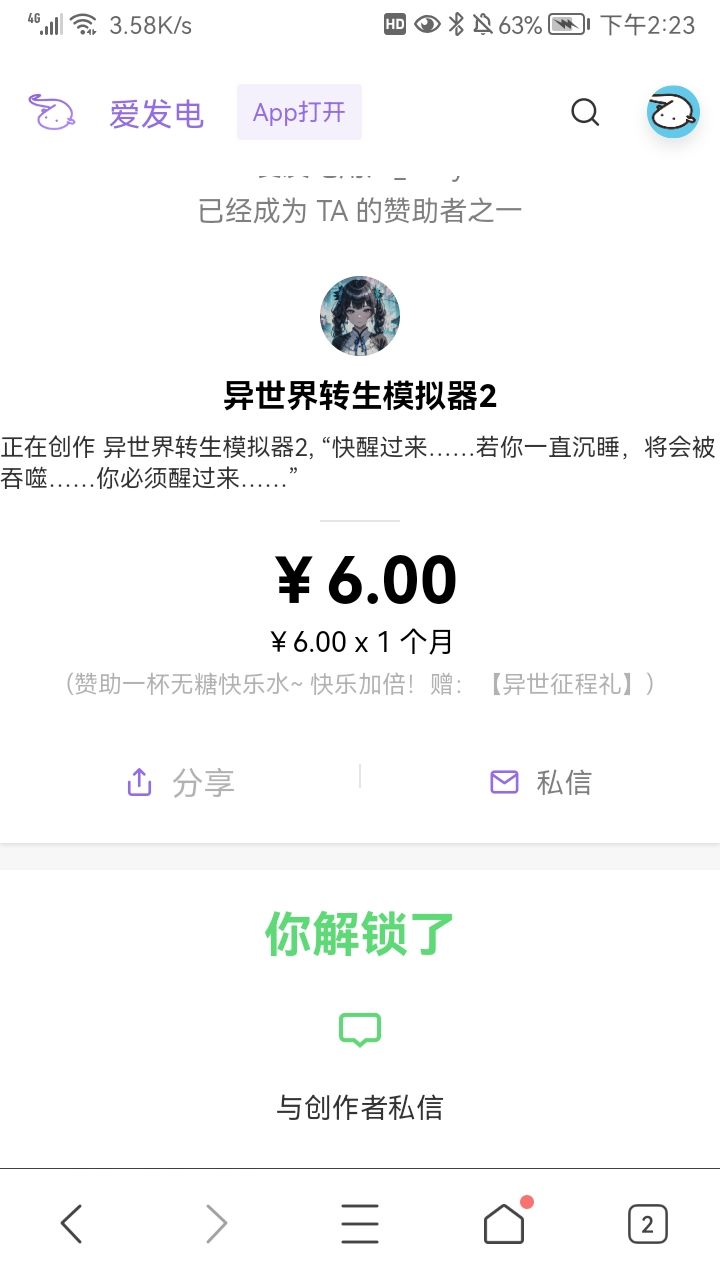Tap 与创作者私信 below the chat icon

point(360,1108)
